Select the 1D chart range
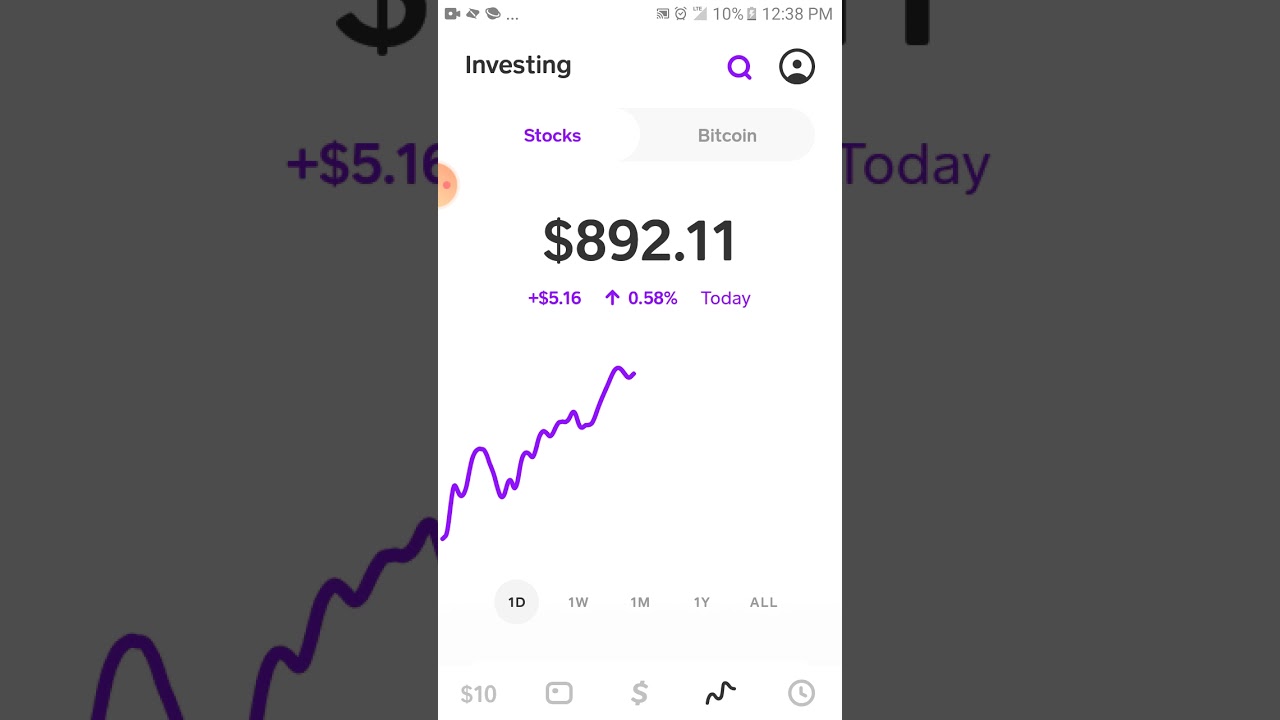 [x=516, y=602]
